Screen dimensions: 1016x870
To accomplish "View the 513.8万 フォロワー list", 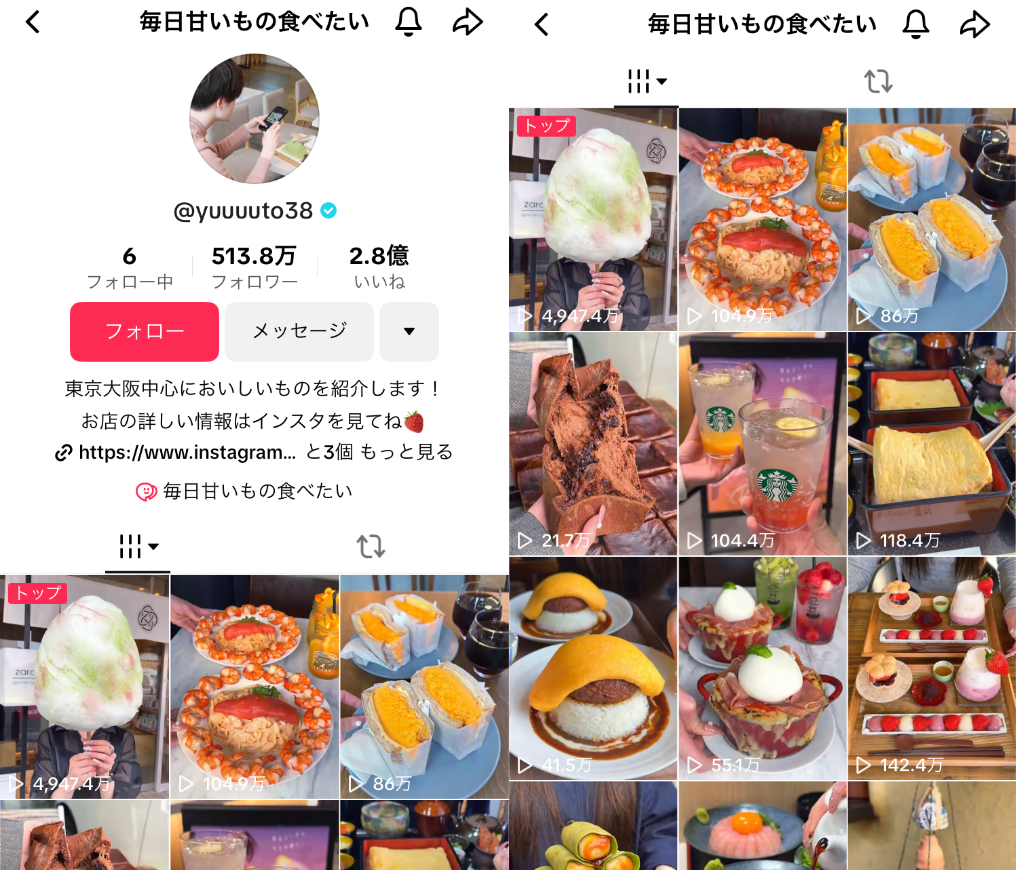I will point(254,267).
